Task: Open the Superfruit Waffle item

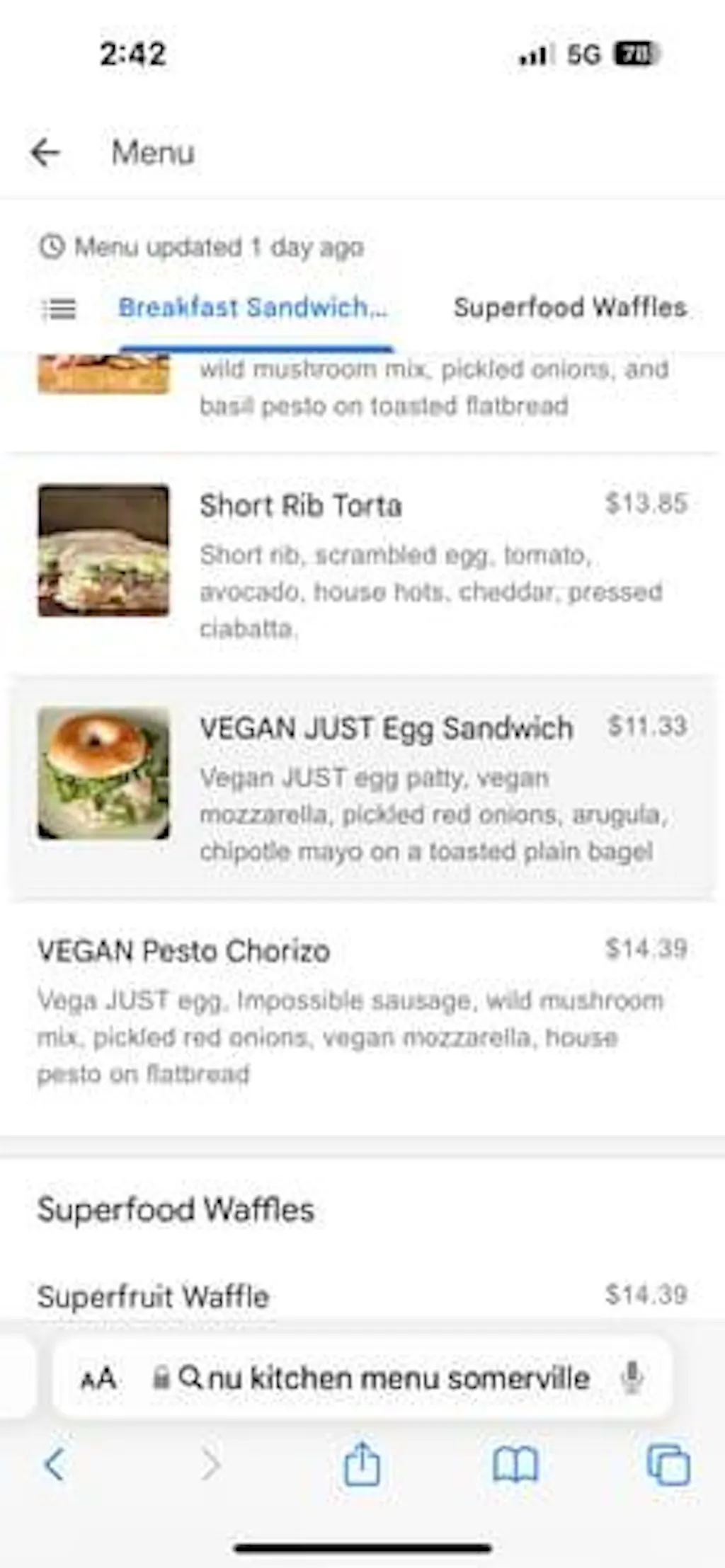Action: (x=361, y=1296)
